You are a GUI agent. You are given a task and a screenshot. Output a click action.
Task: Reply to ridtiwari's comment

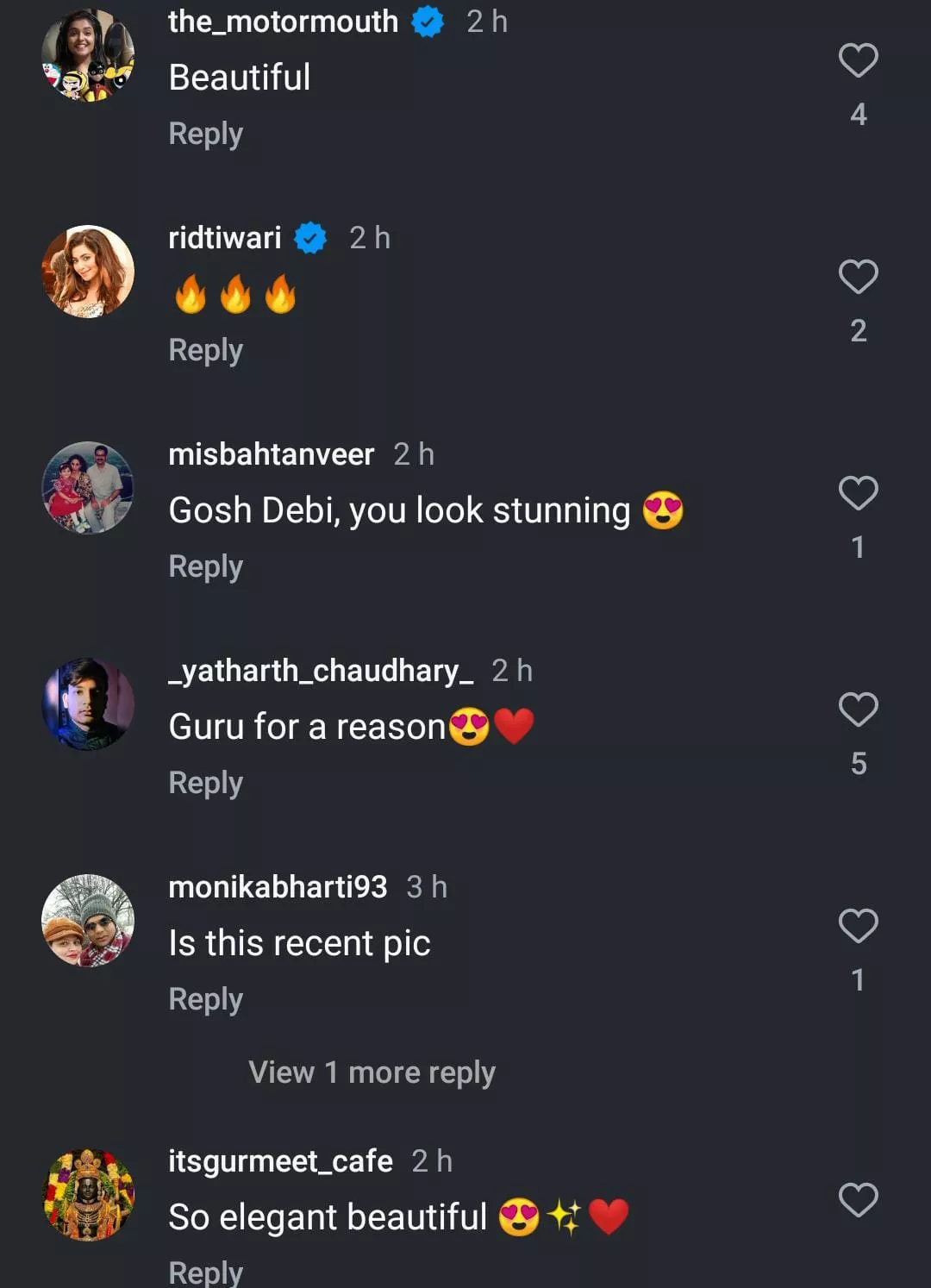coord(205,351)
